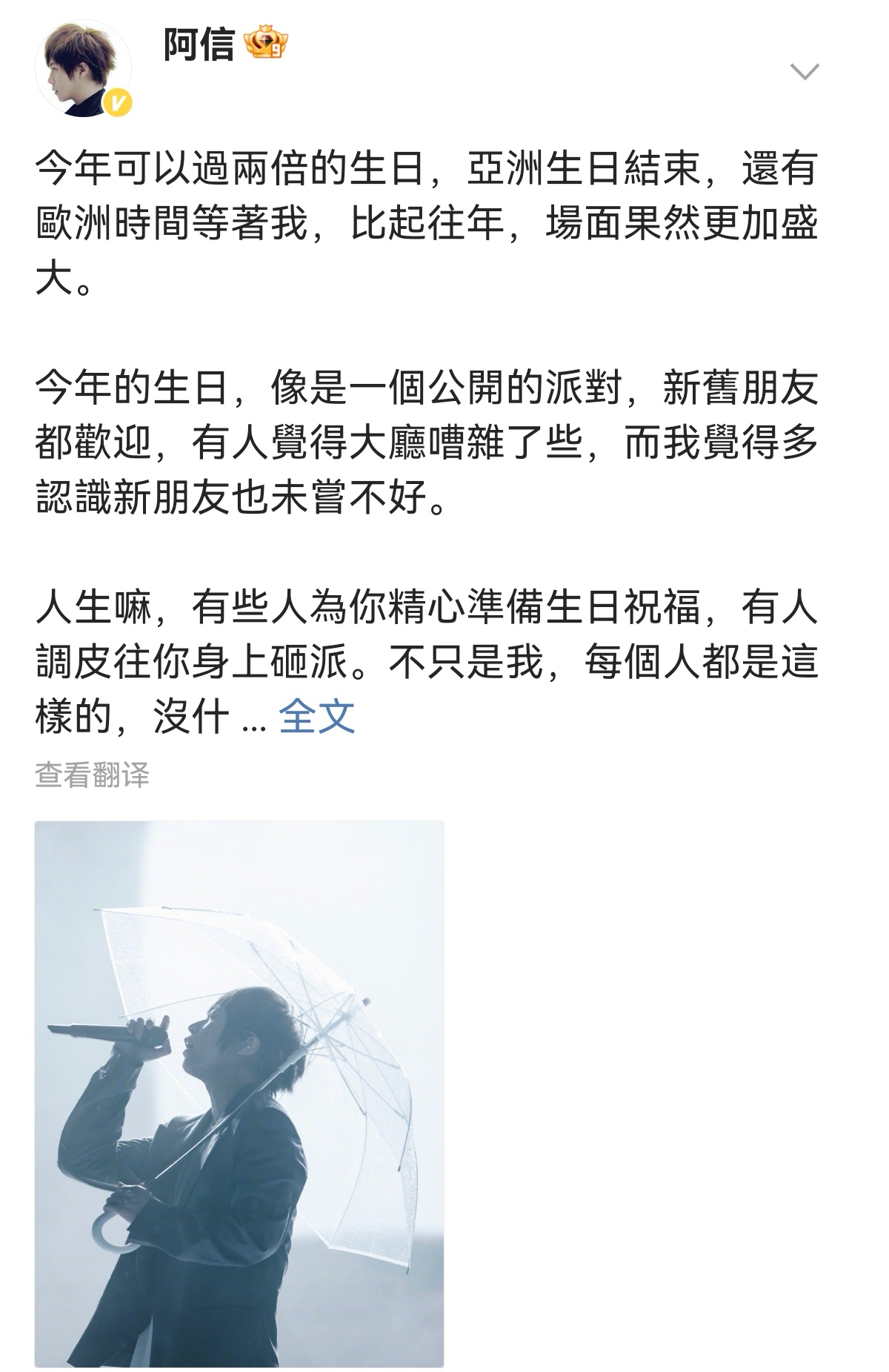The image size is (889, 1372).
Task: Expand the full post via 全文
Action: [x=317, y=716]
